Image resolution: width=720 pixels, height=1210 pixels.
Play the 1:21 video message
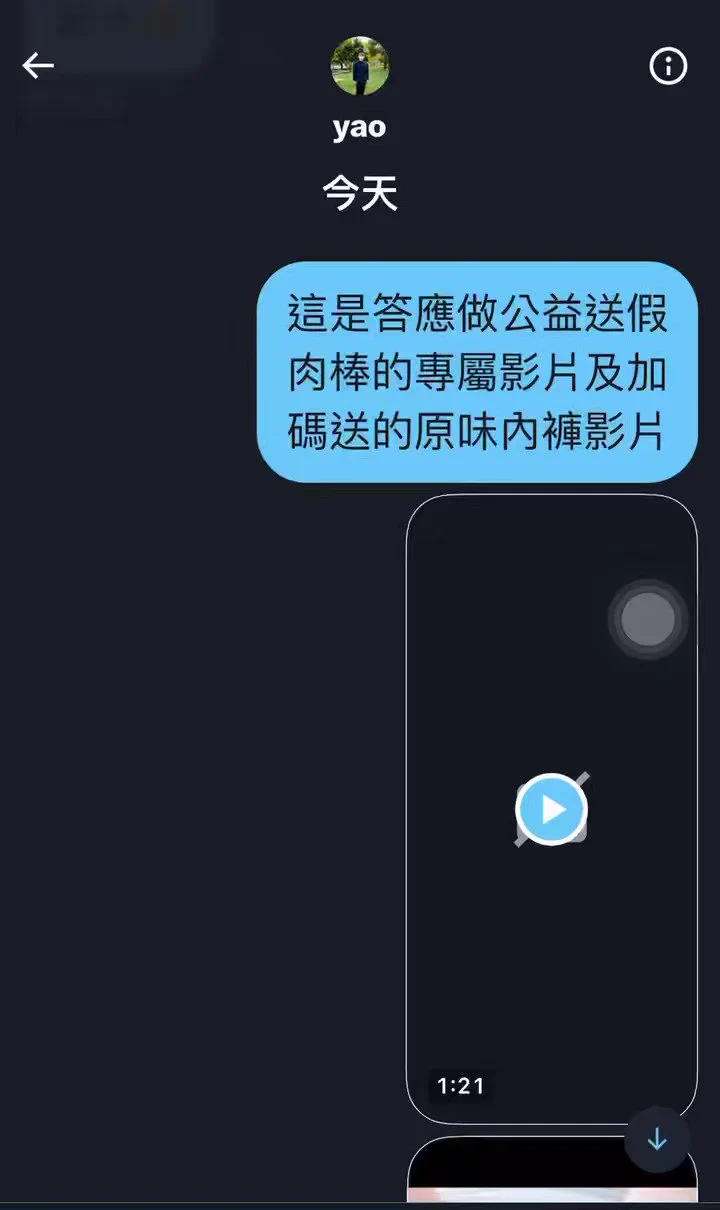[551, 809]
